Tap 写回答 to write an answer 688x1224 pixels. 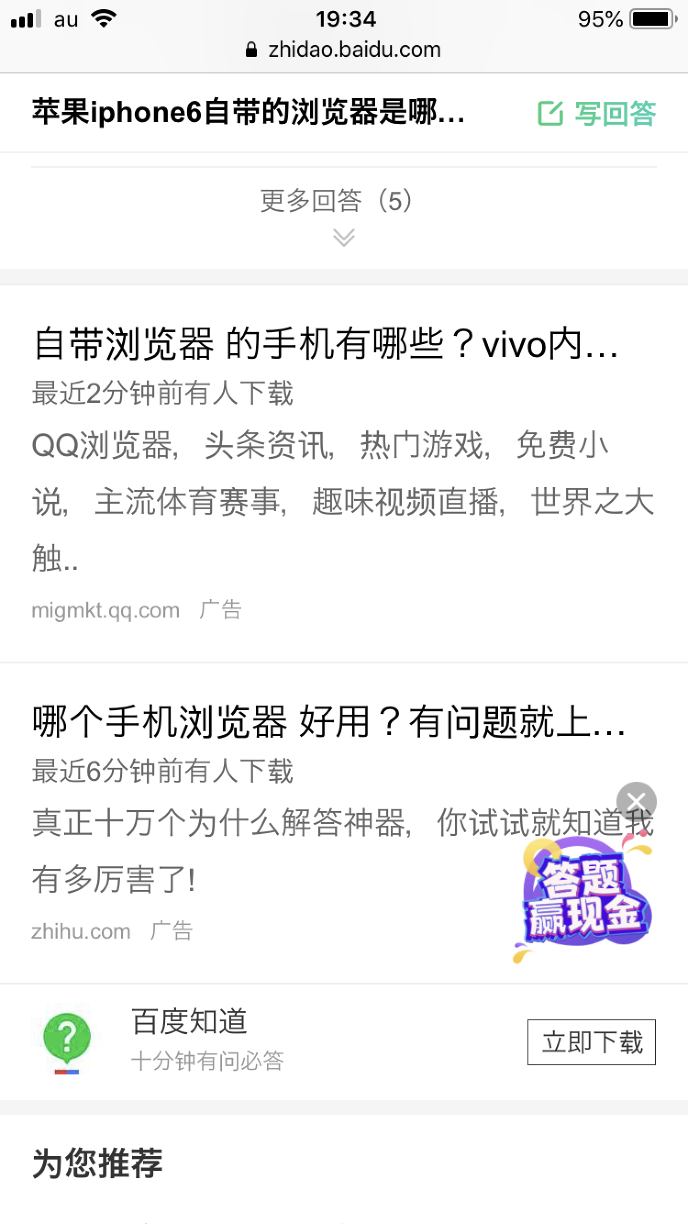[597, 113]
